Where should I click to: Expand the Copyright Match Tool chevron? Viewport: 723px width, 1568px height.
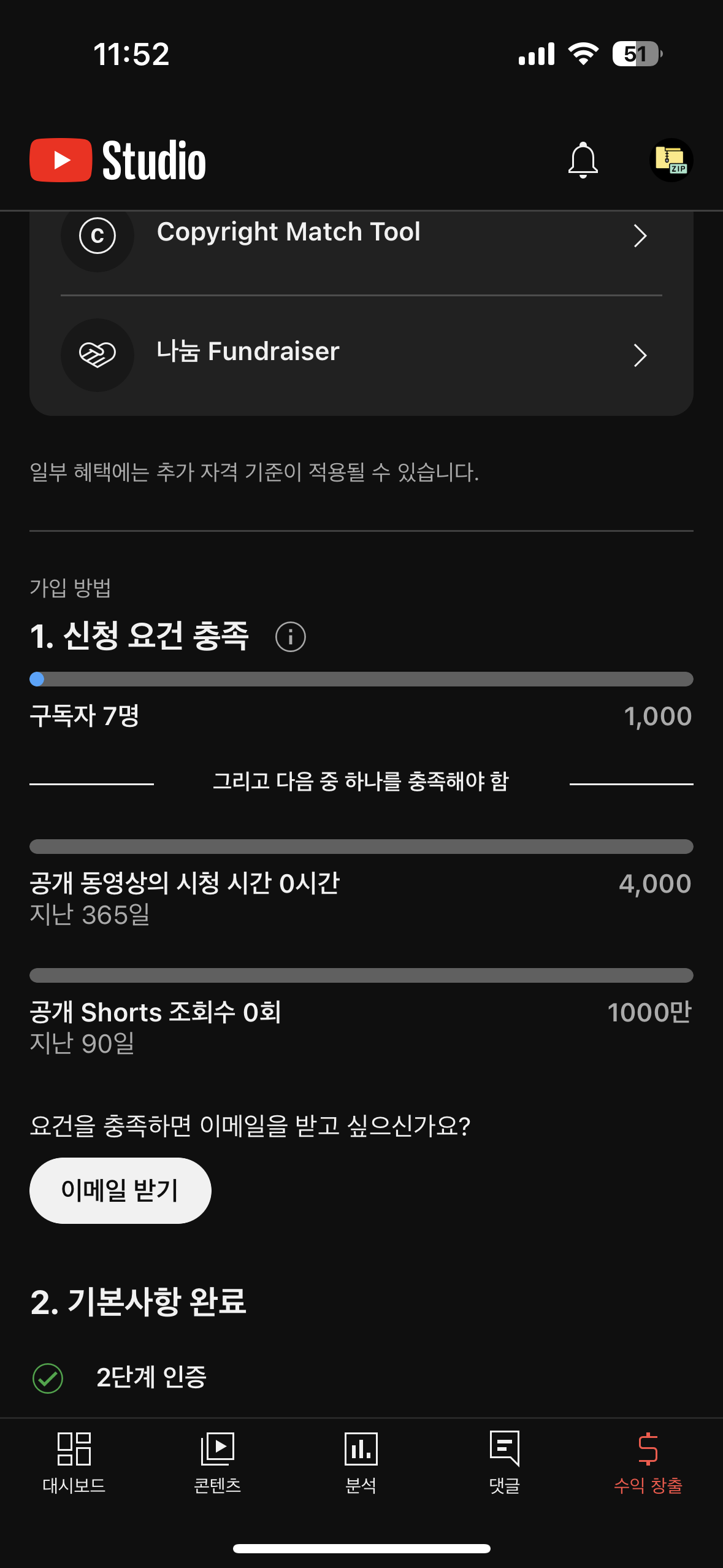(x=640, y=236)
